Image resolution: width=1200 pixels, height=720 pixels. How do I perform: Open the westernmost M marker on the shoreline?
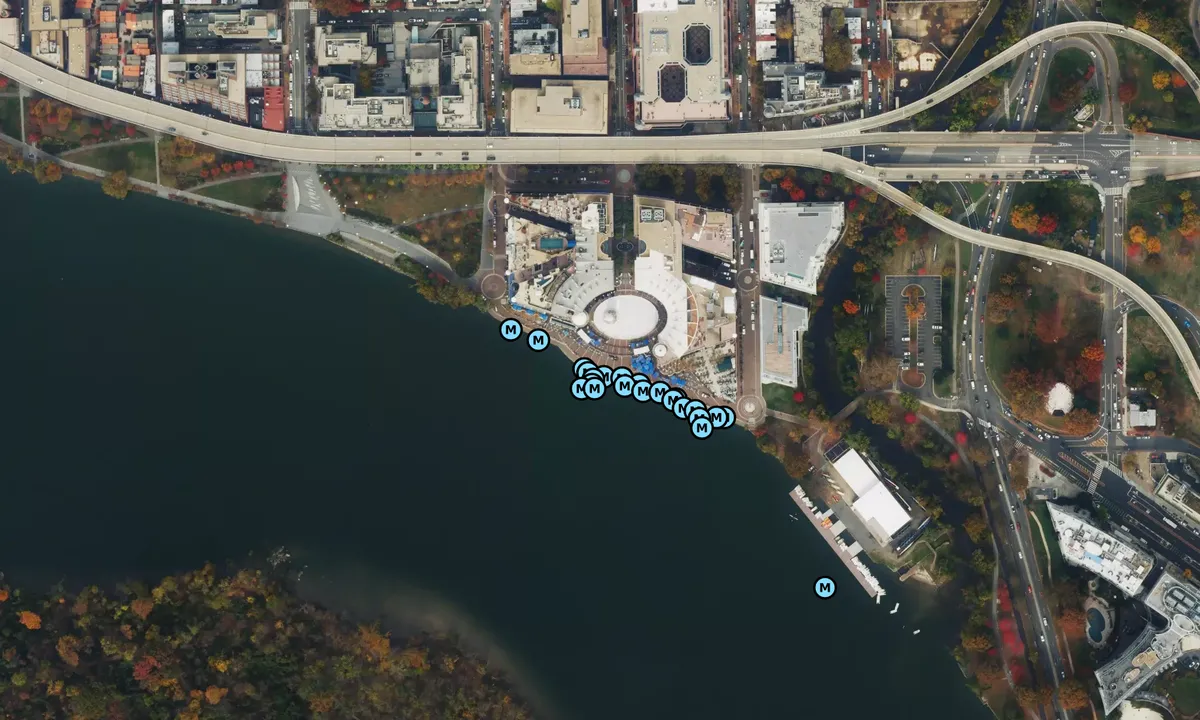pos(511,329)
